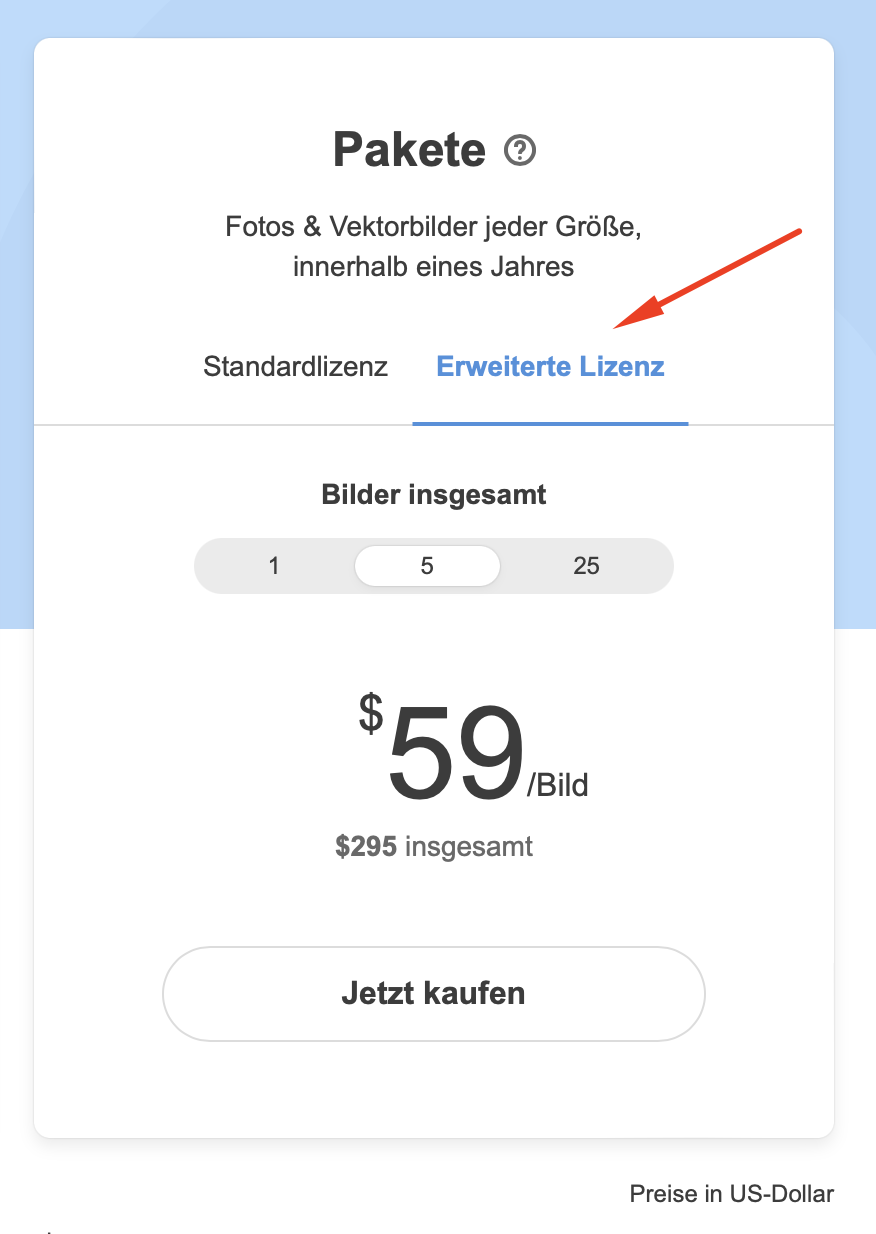Click the Fotos & Vektorbilder description text
876x1234 pixels.
coord(434,246)
